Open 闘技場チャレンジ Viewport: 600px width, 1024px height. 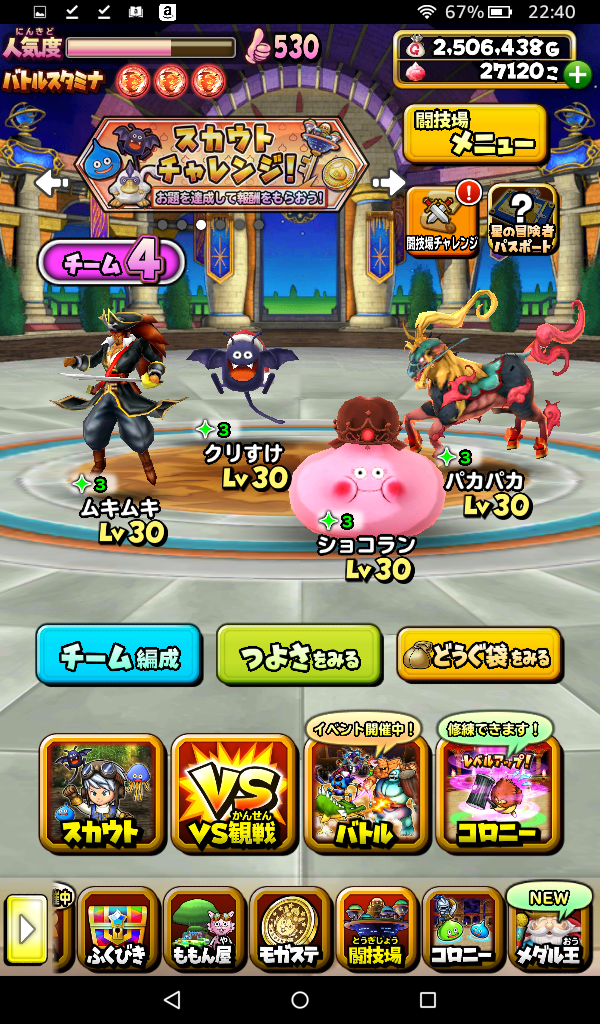[442, 220]
